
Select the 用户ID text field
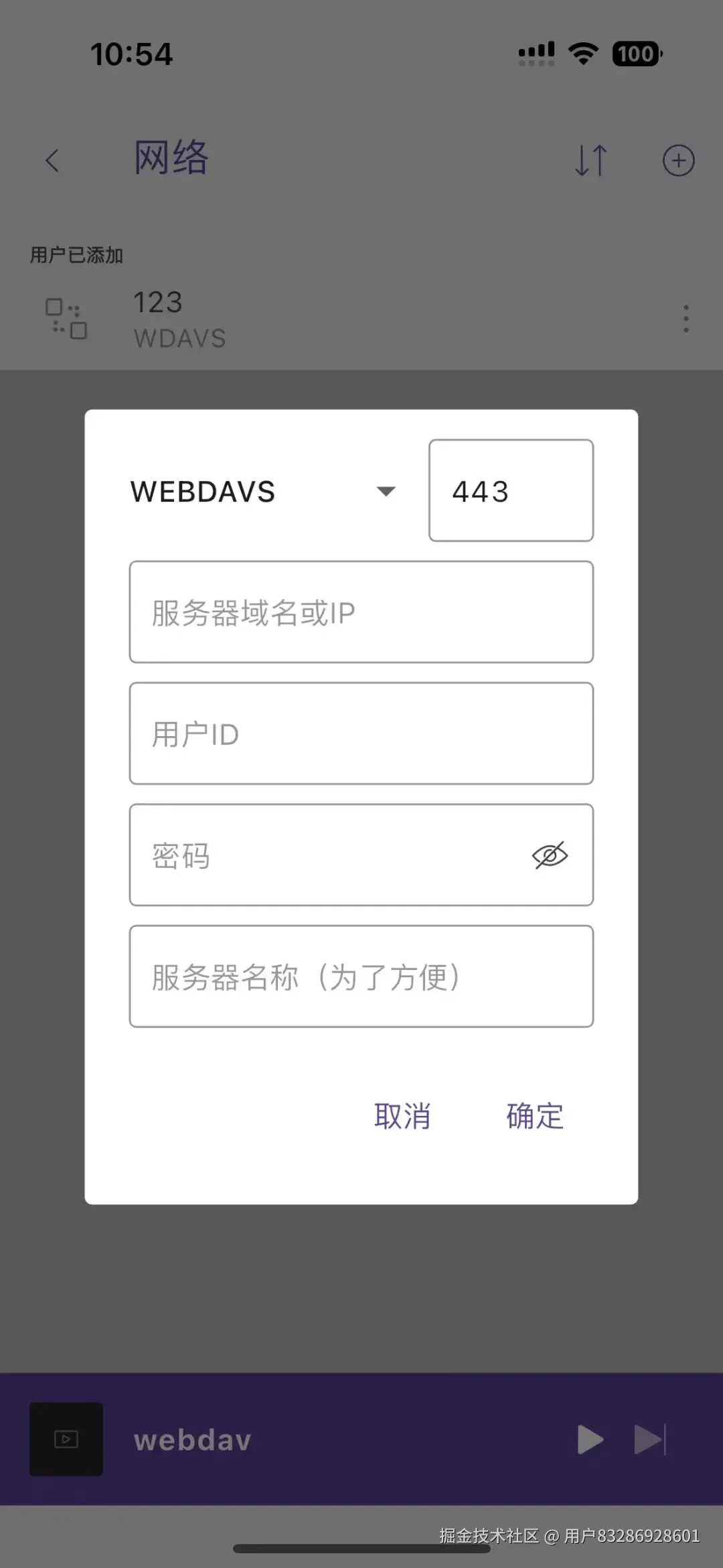pos(361,733)
